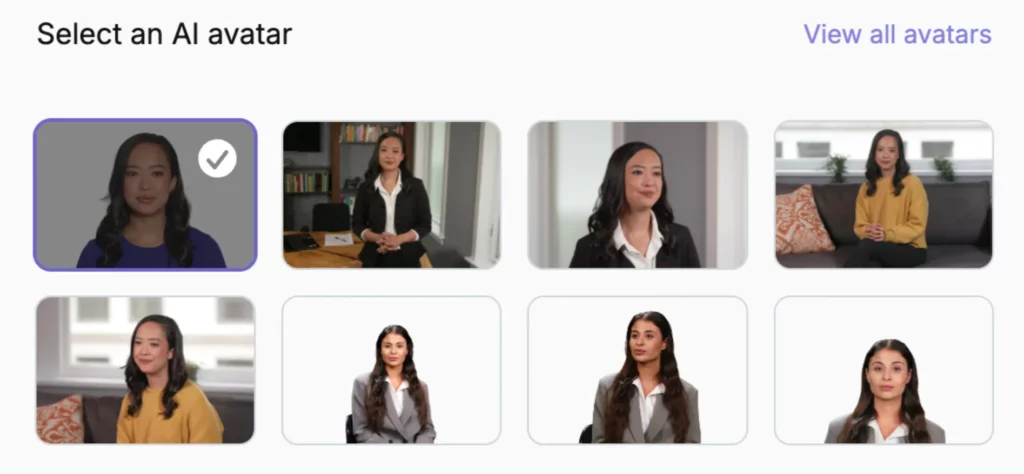Select the gray blazer avatar looking sideways
This screenshot has width=1024, height=474.
tap(637, 370)
